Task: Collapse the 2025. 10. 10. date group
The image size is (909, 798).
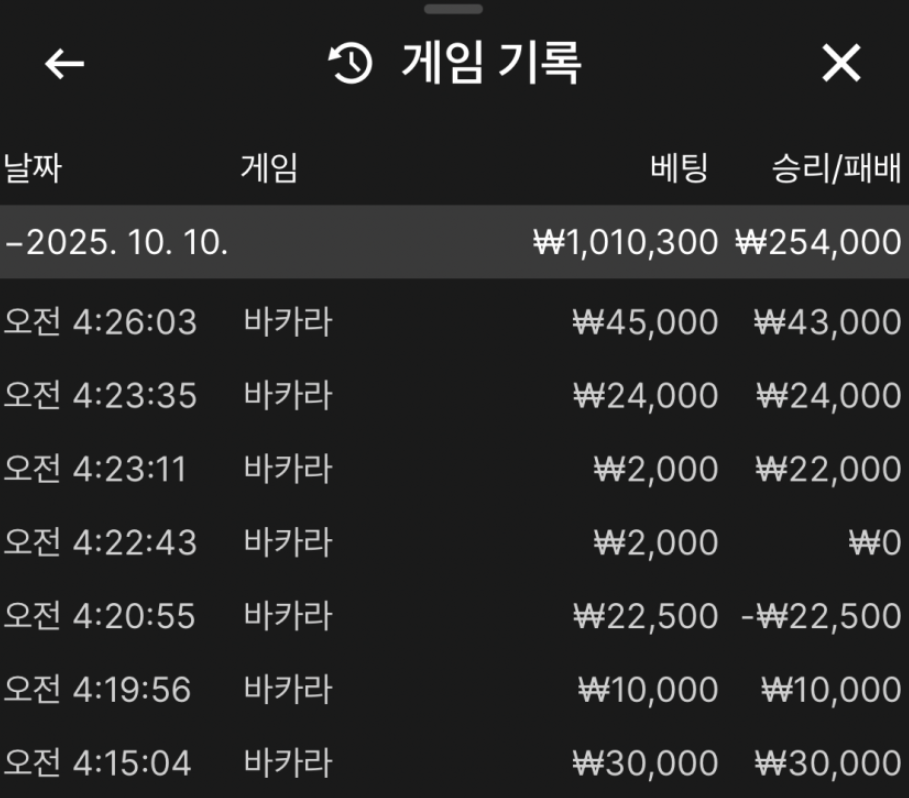Action: pos(116,242)
